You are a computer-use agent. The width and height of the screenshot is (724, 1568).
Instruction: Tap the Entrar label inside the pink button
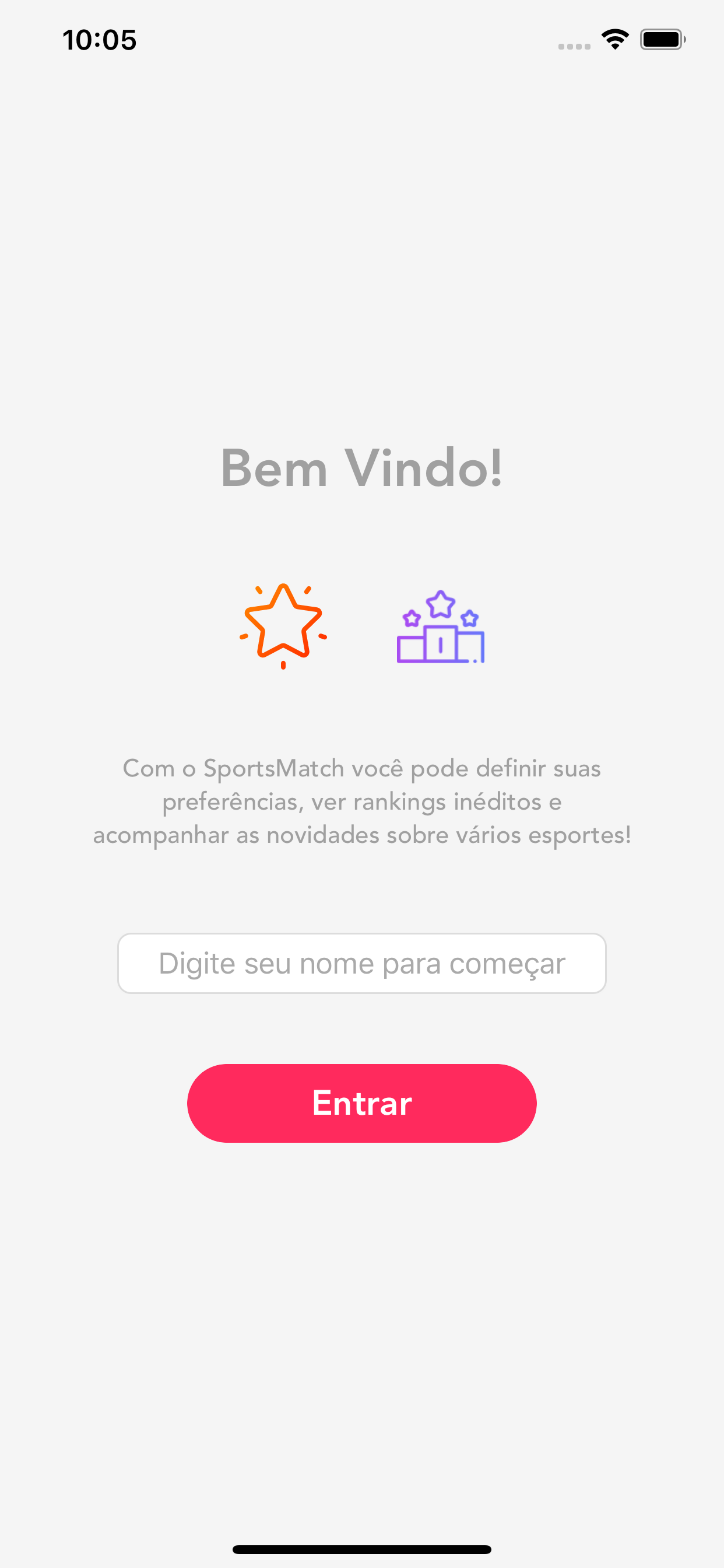(x=361, y=1103)
